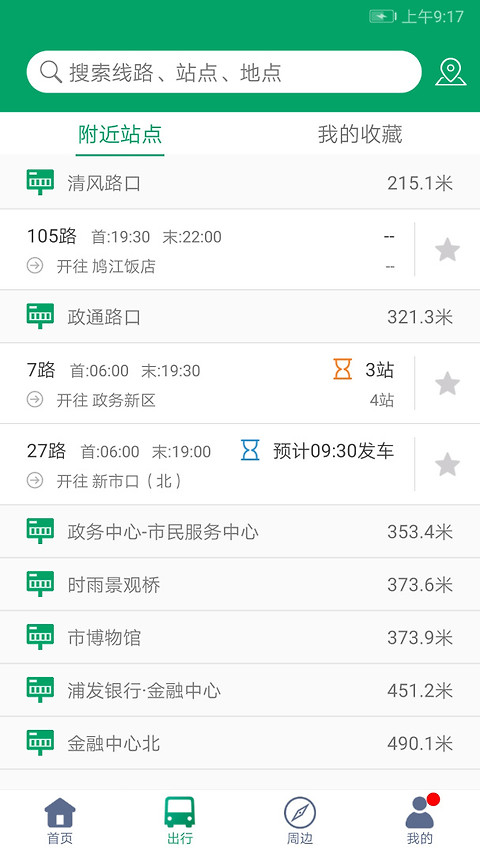
Task: Open bus route 7路 to 政务新区
Action: (207, 384)
